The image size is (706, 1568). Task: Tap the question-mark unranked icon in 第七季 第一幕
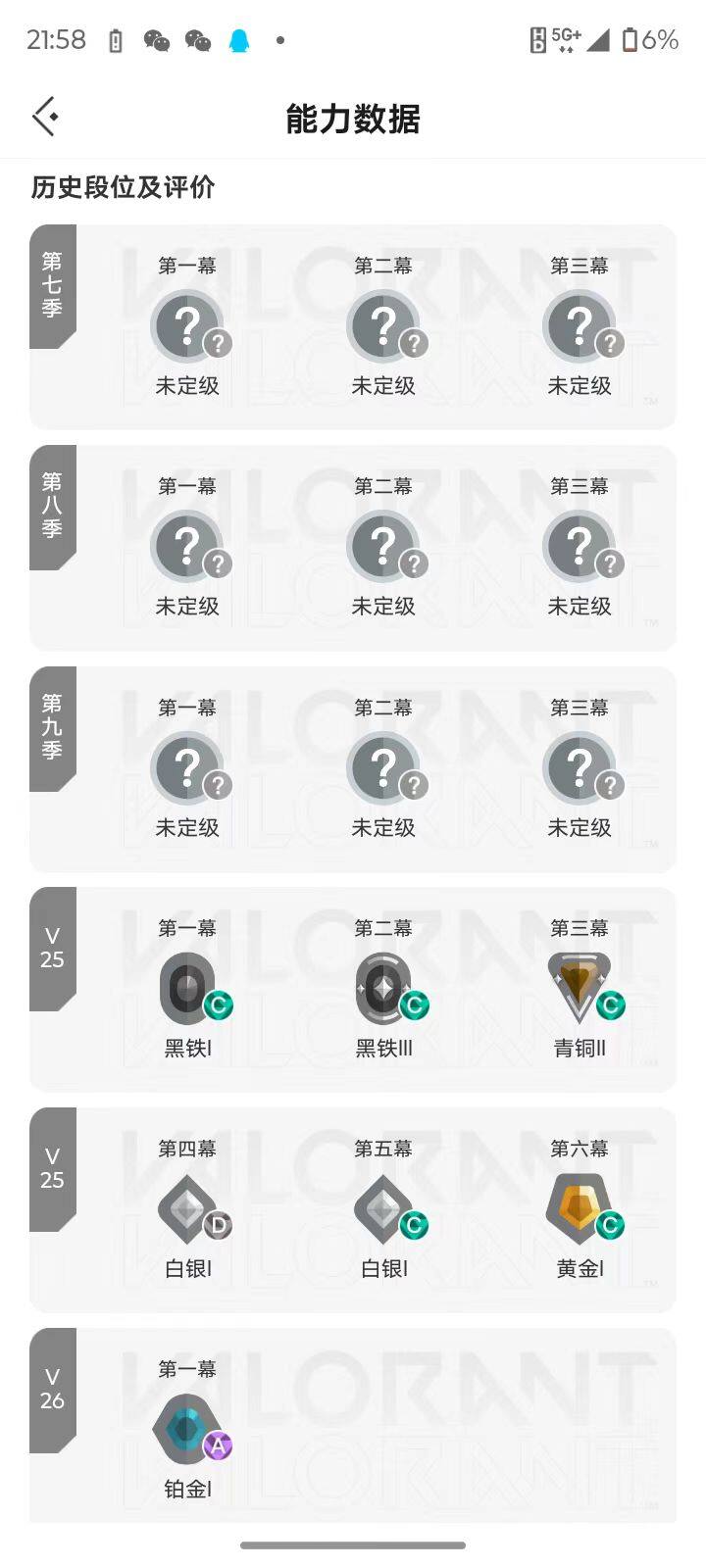click(x=188, y=323)
